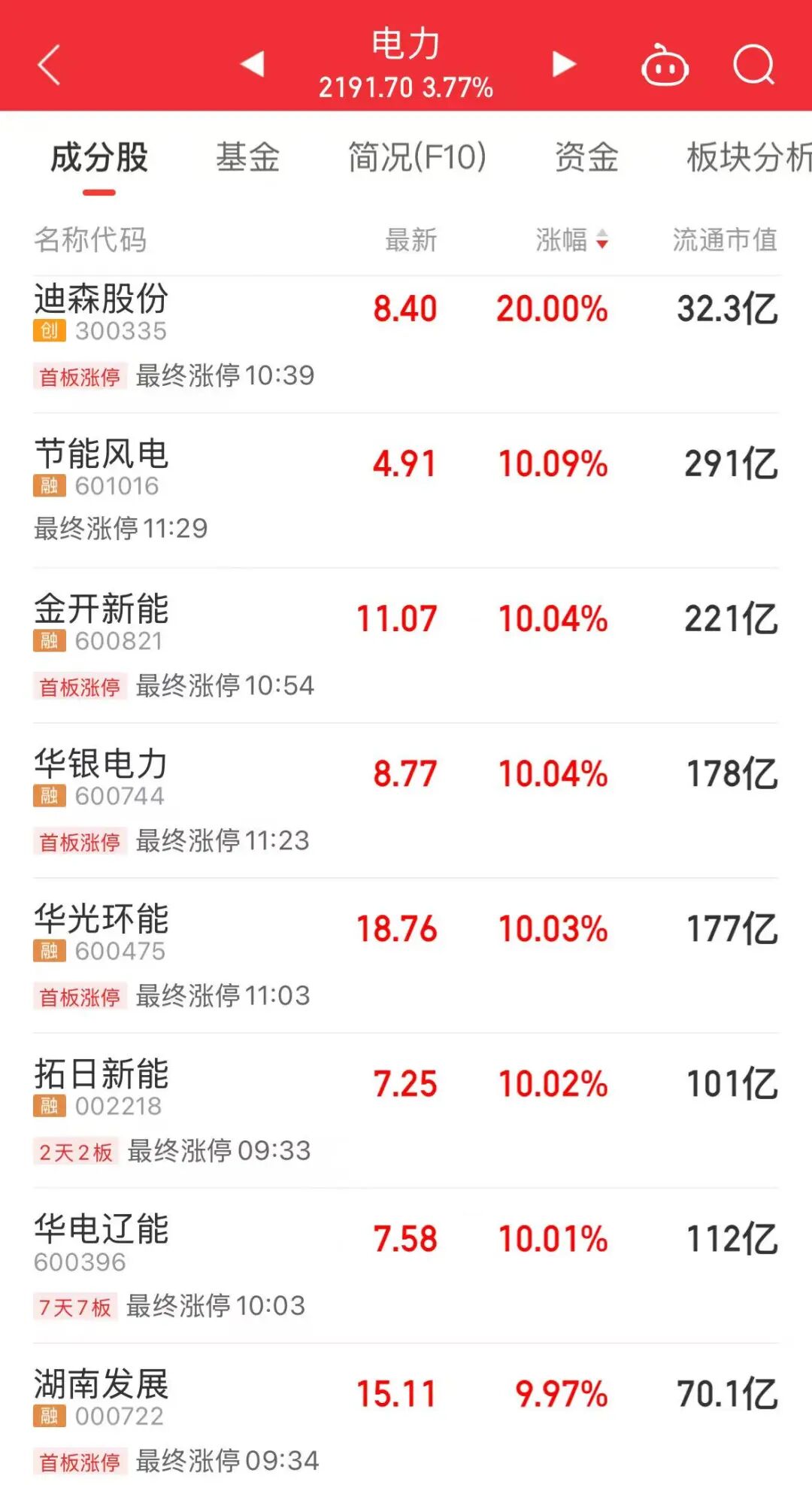Open stock 湖南发展 000722
This screenshot has width=812, height=1485.
click(x=101, y=1397)
